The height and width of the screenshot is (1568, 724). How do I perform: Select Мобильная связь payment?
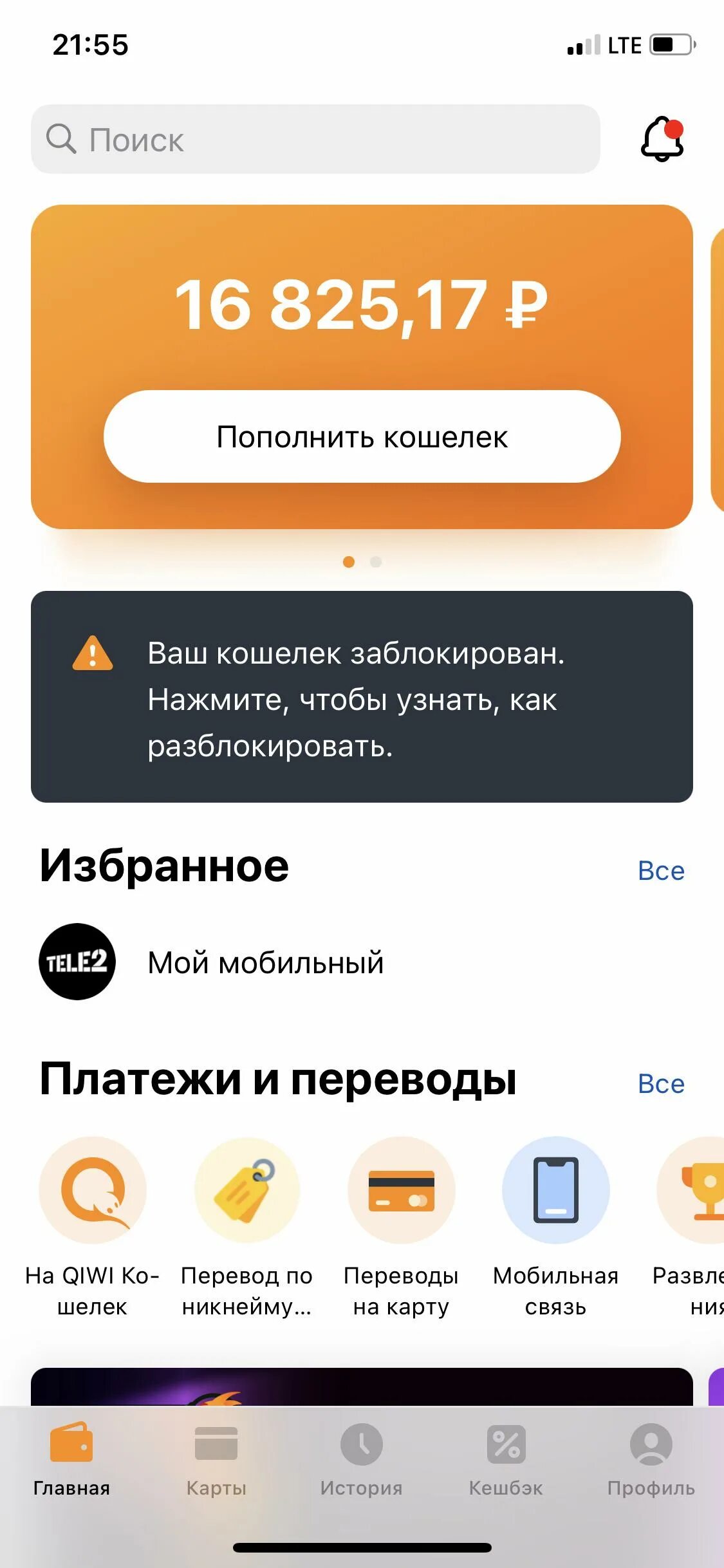555,1211
